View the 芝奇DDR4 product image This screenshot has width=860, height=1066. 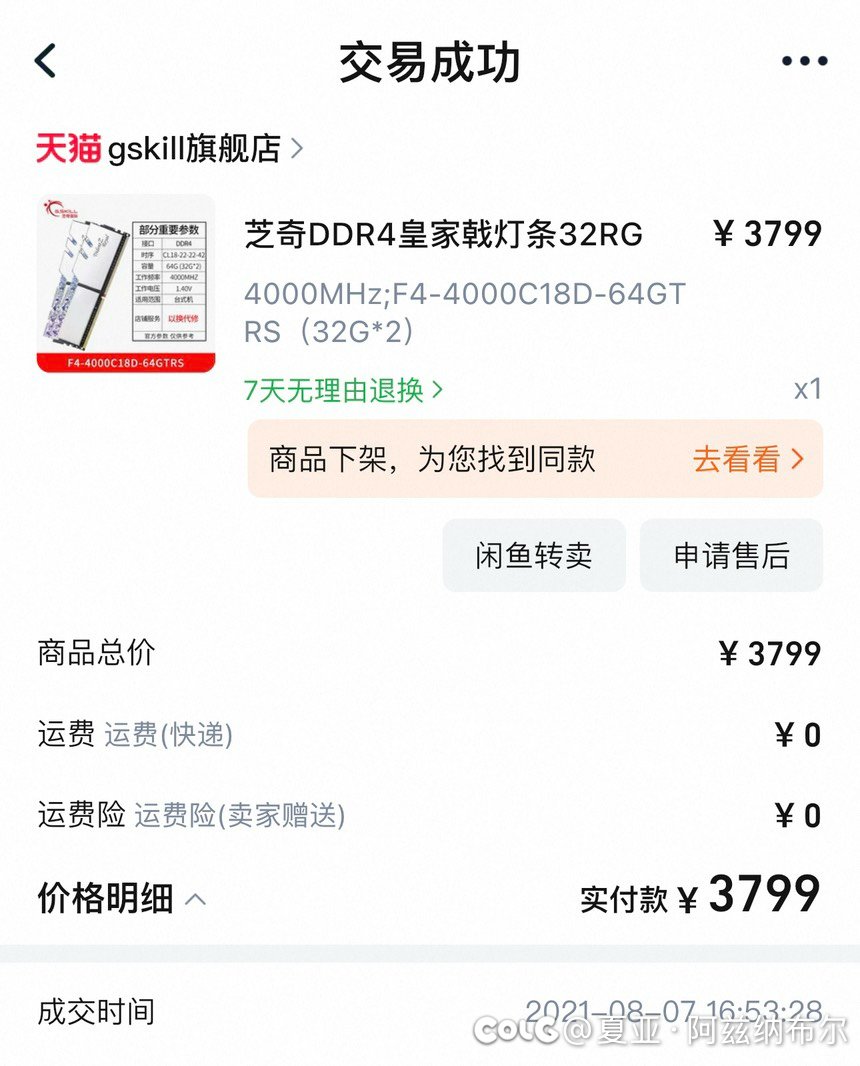coord(126,283)
